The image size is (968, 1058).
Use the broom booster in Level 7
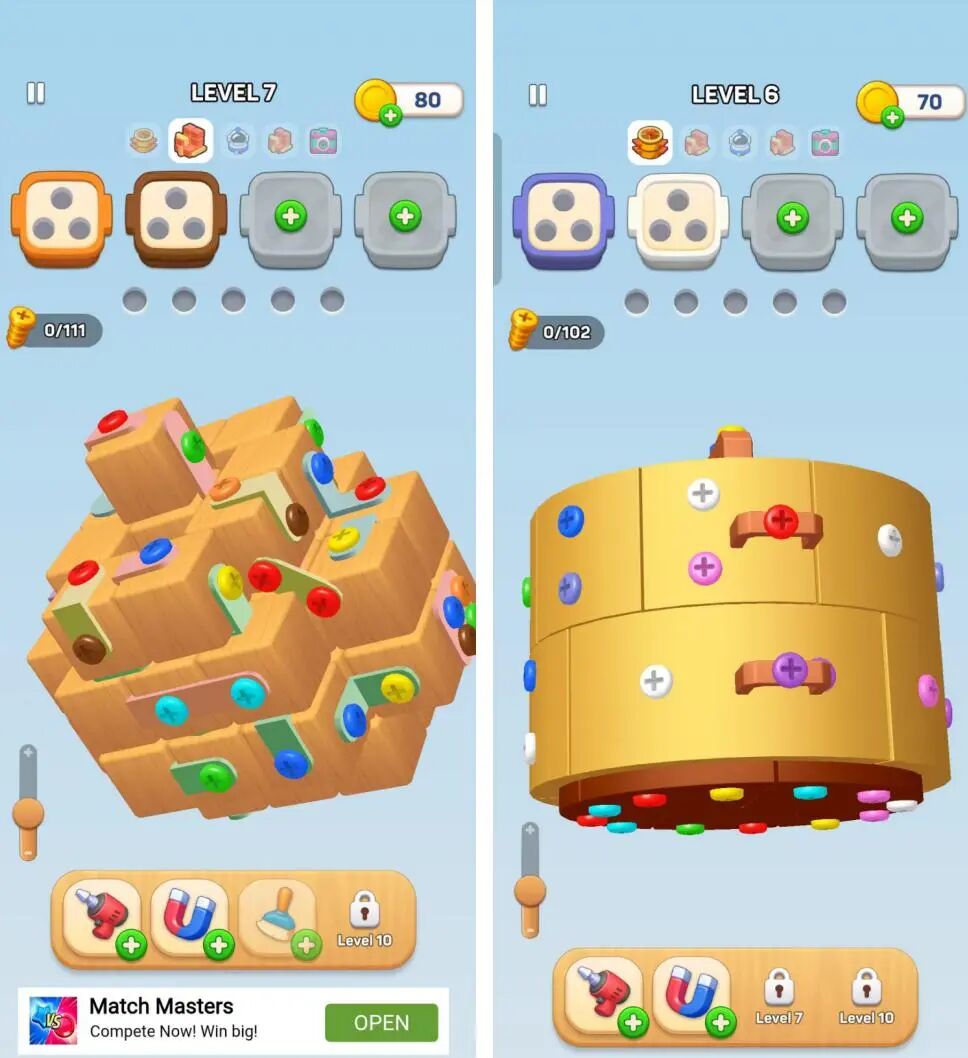278,919
